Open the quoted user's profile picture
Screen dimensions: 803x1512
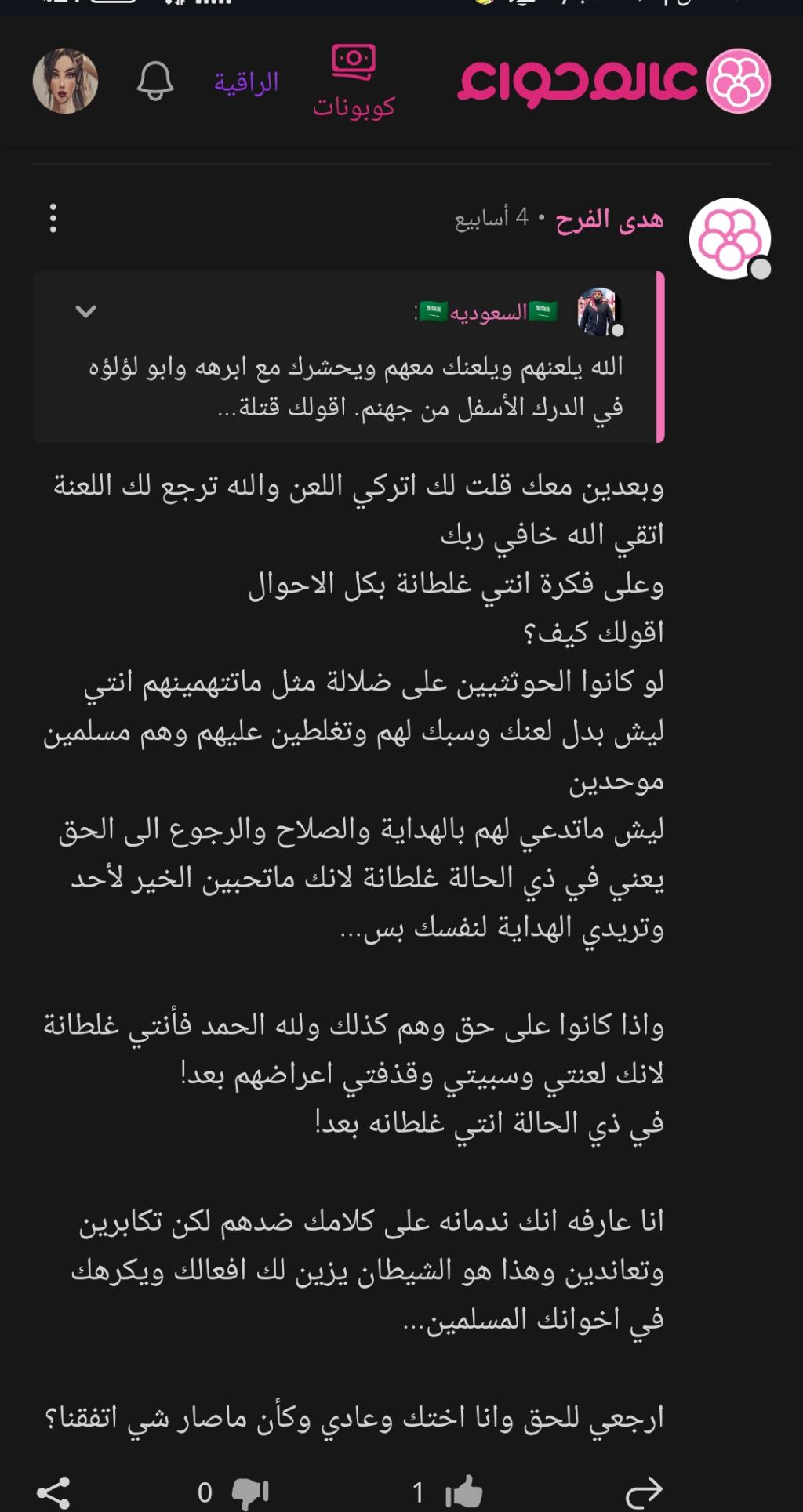tap(598, 312)
